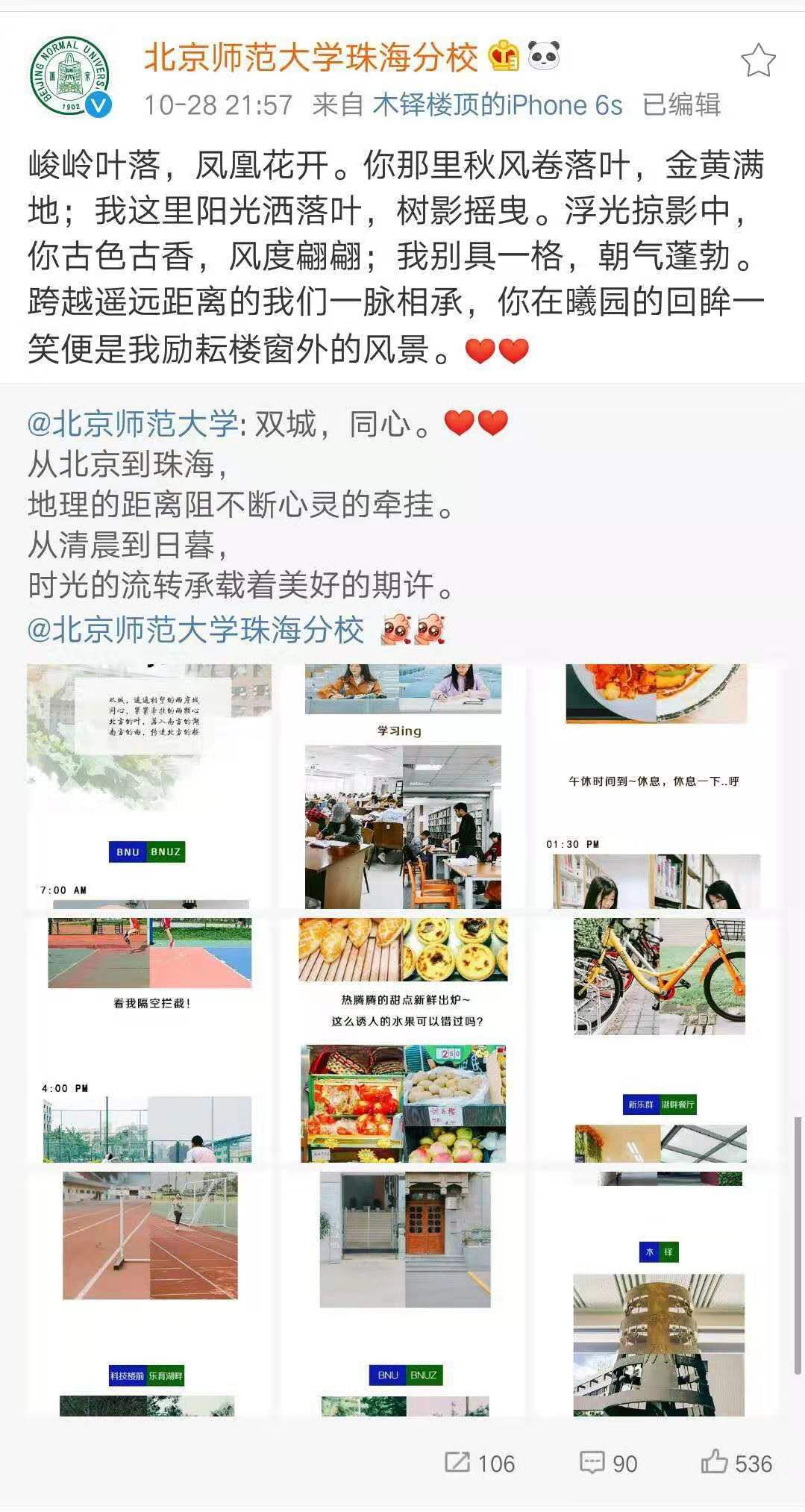Repost this post with 106 shares
Screen dimensions: 805x1512
click(480, 1463)
